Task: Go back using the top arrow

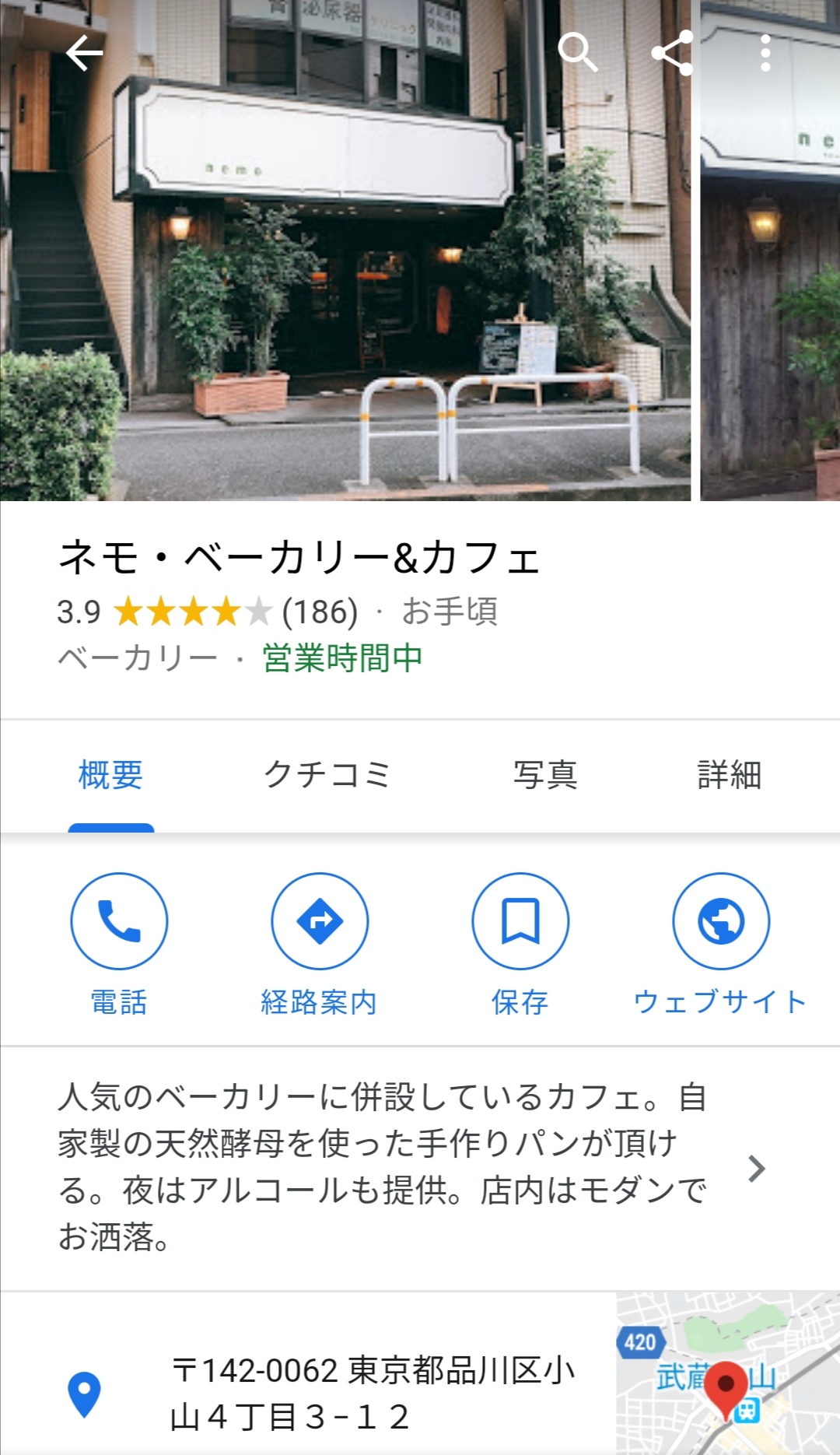Action: (84, 53)
